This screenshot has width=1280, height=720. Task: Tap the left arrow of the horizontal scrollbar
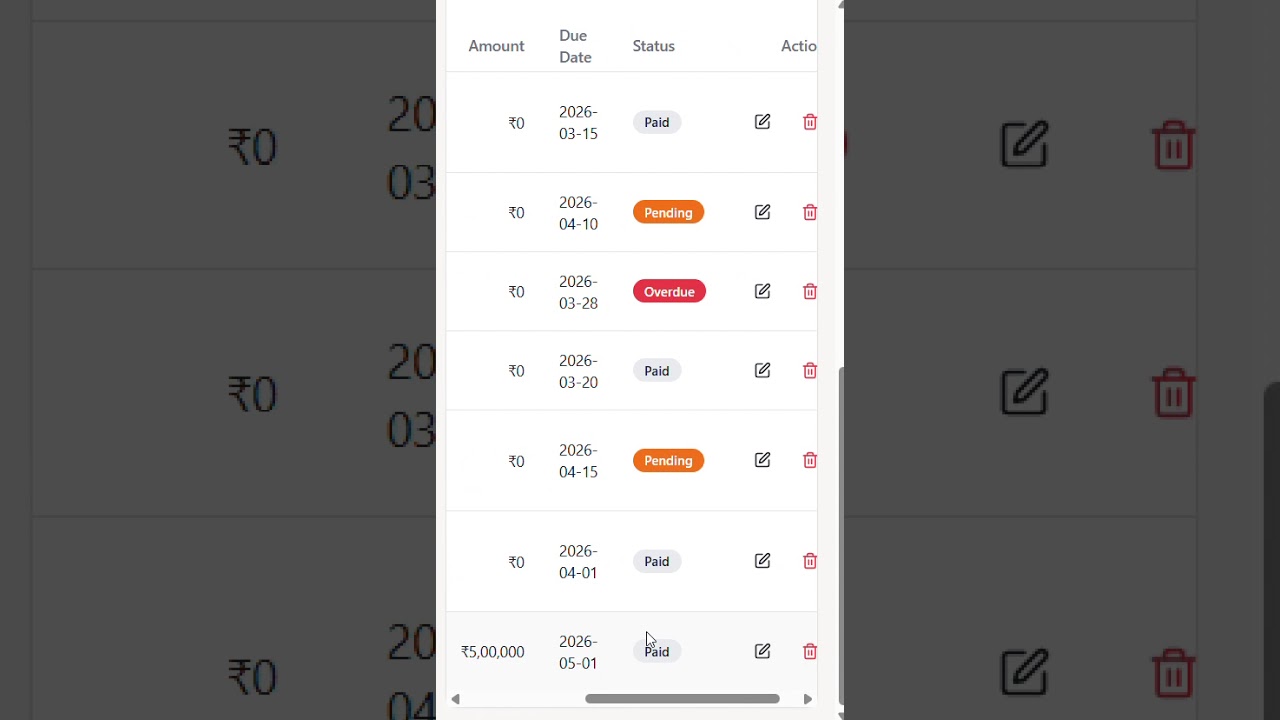click(456, 699)
